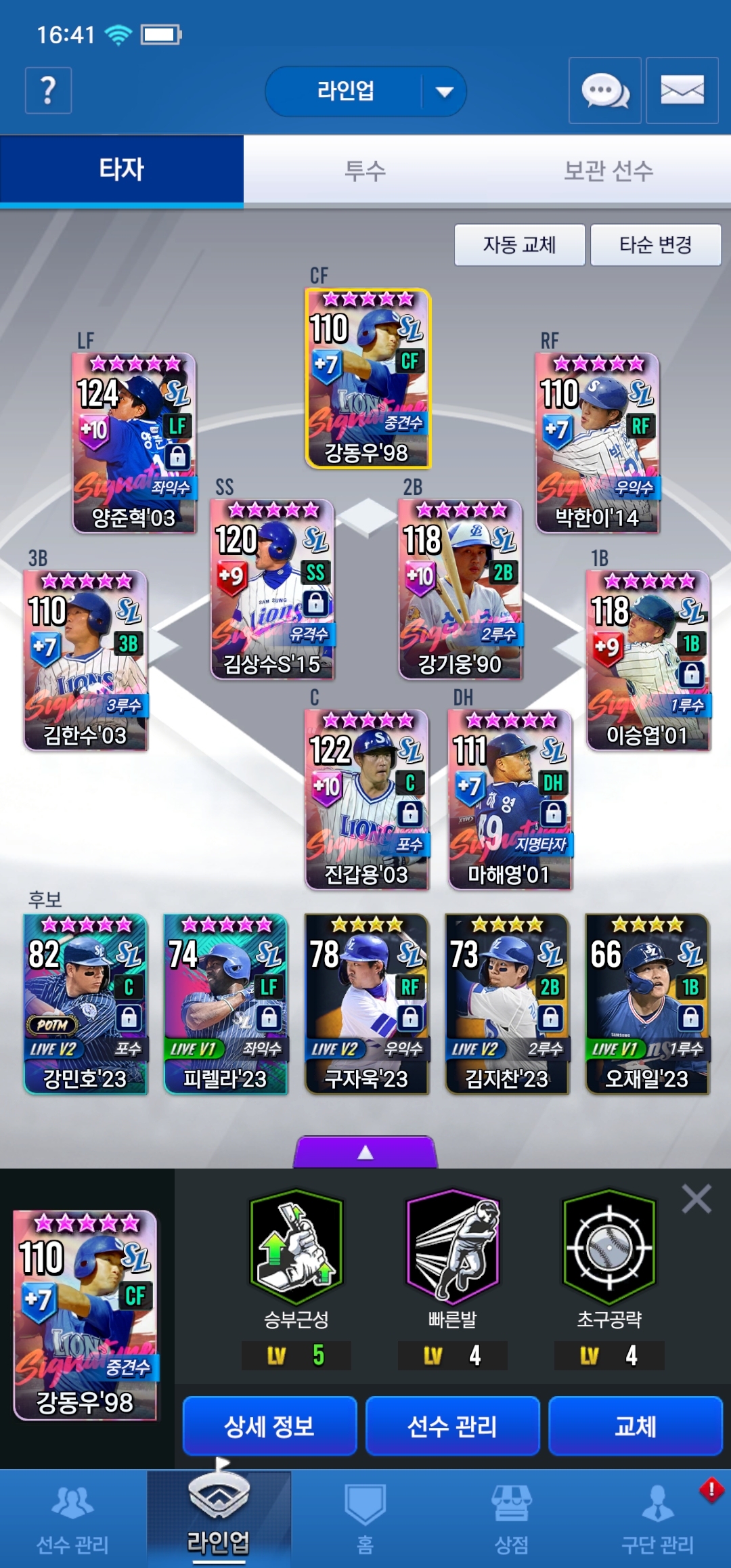Open the help question mark icon

pos(48,90)
